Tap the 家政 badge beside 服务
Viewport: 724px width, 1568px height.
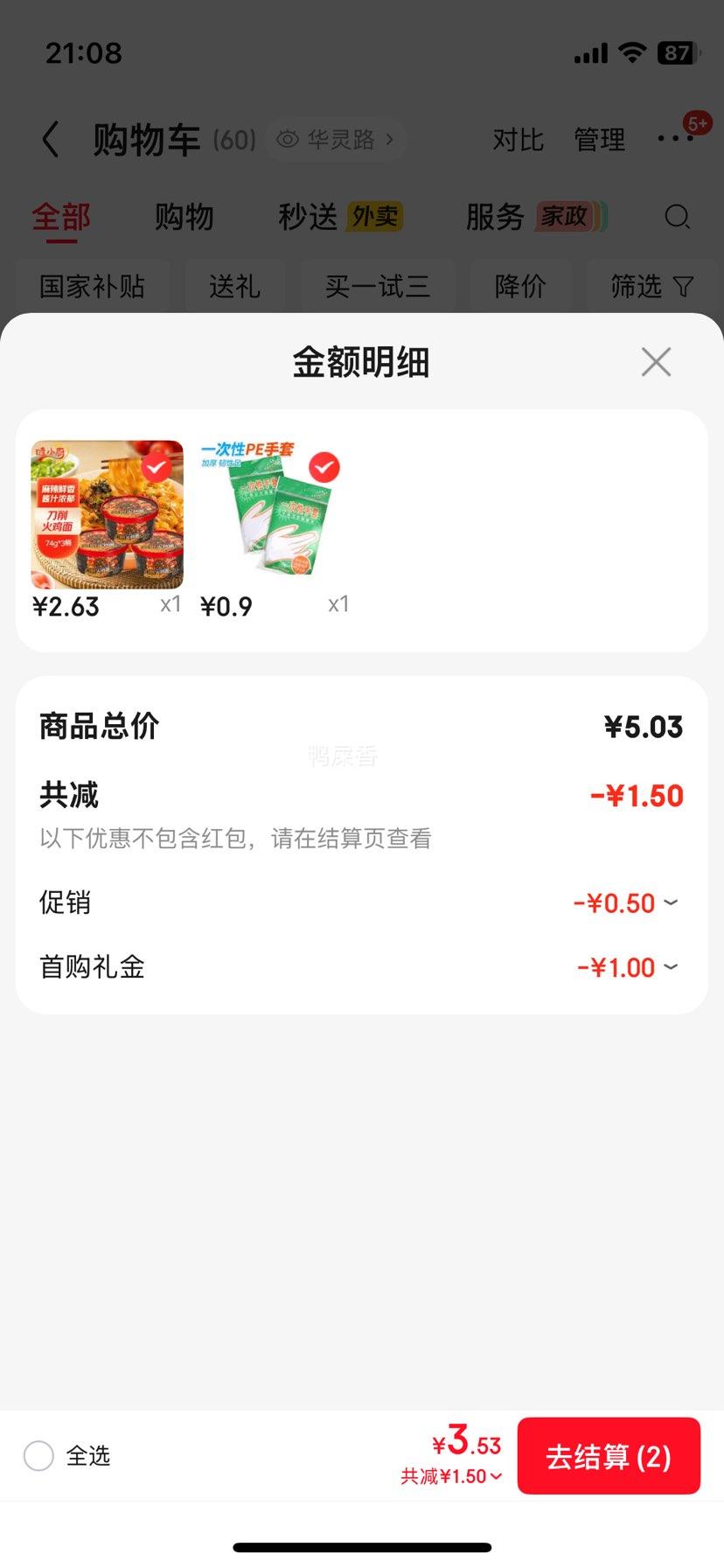coord(565,217)
